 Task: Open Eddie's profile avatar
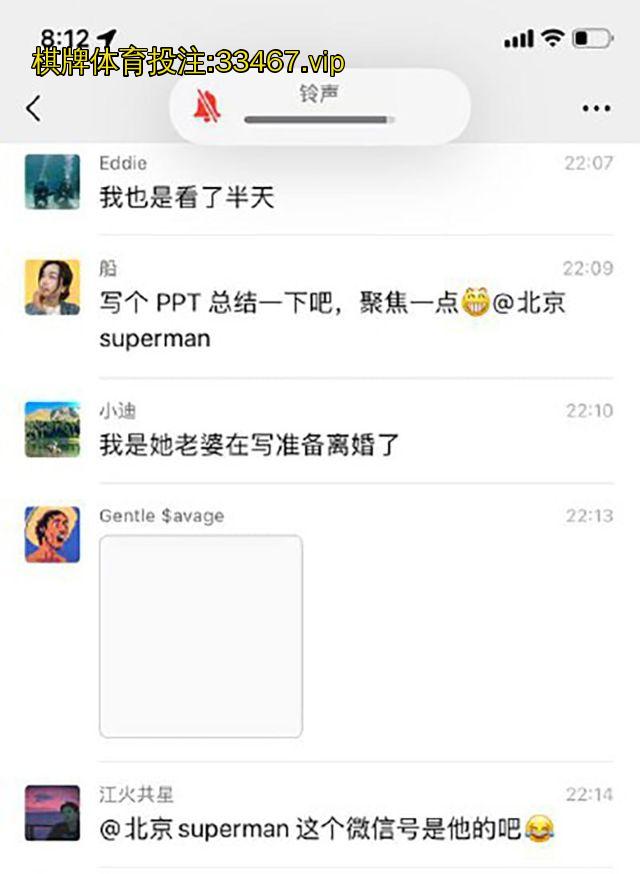click(x=52, y=181)
